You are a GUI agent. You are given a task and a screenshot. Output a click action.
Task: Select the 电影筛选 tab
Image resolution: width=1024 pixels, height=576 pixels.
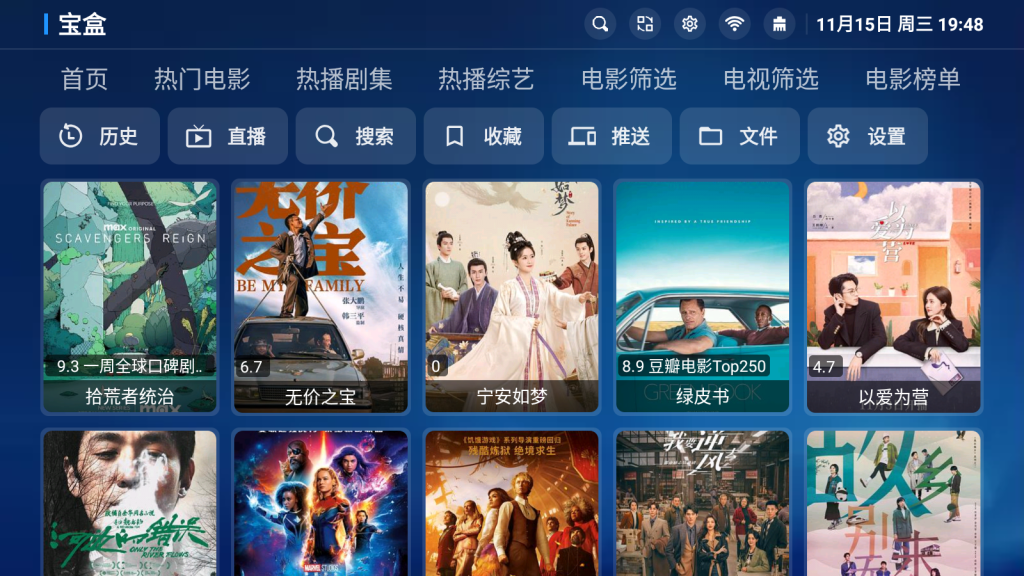coord(629,79)
